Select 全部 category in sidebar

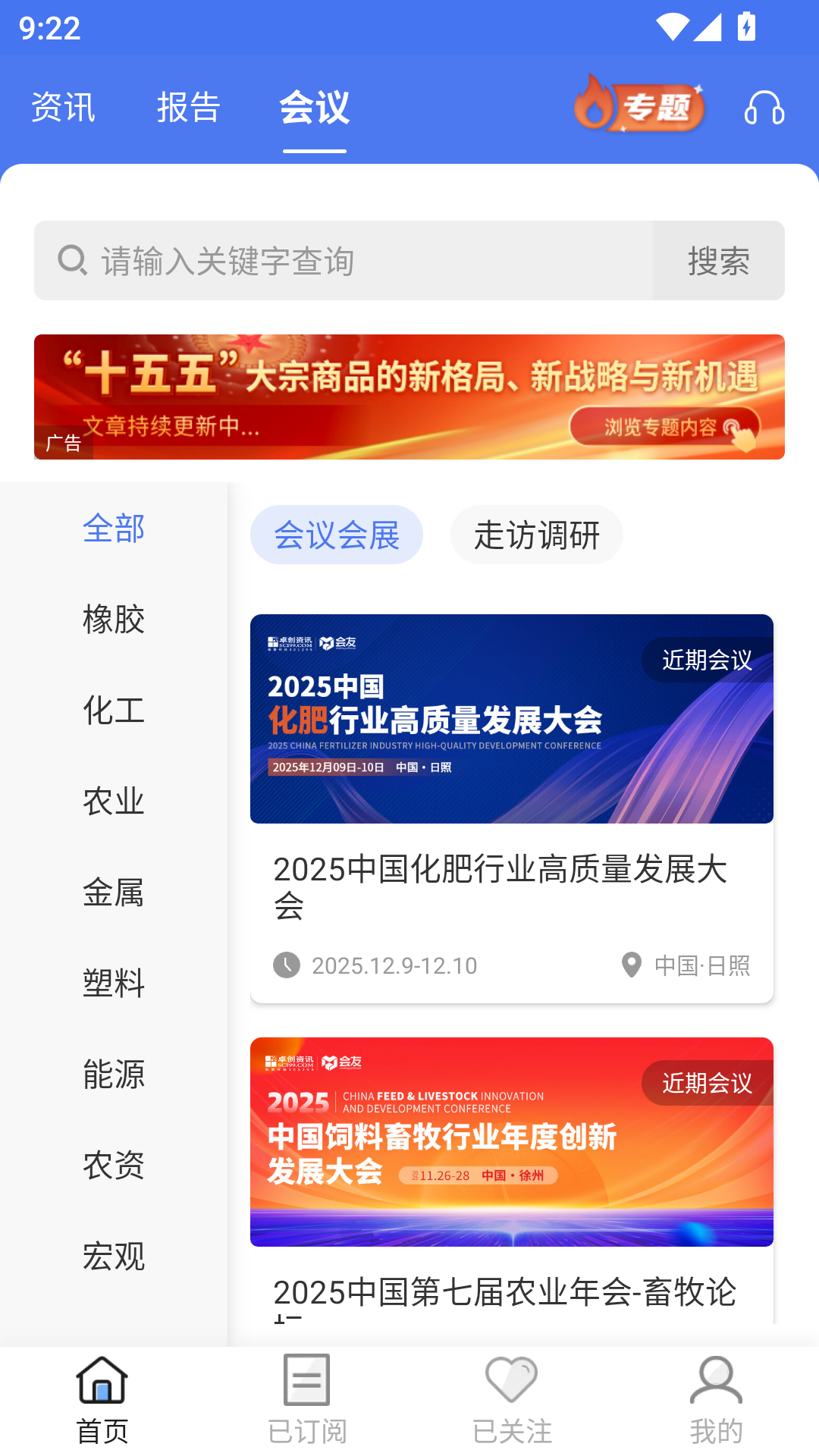tap(114, 529)
